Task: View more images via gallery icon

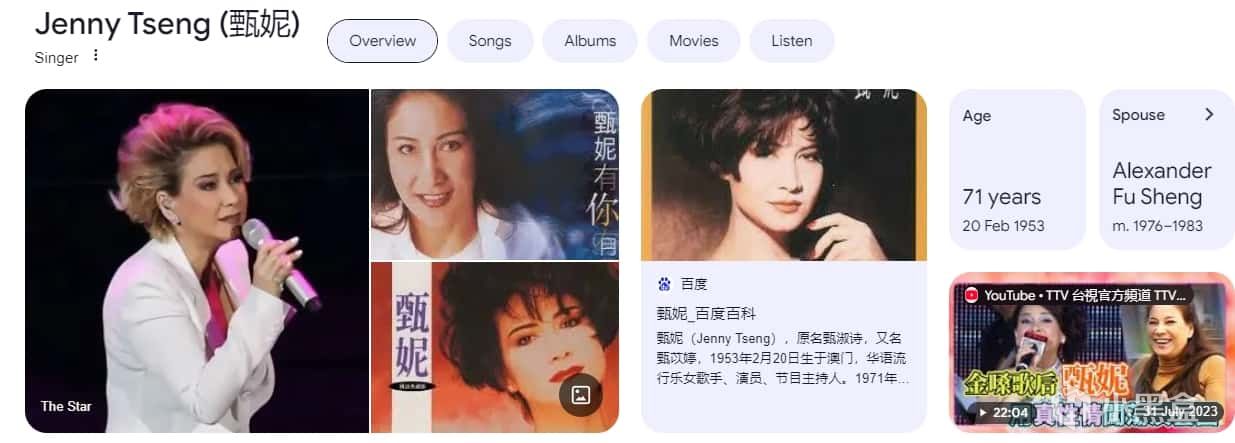Action: [581, 394]
